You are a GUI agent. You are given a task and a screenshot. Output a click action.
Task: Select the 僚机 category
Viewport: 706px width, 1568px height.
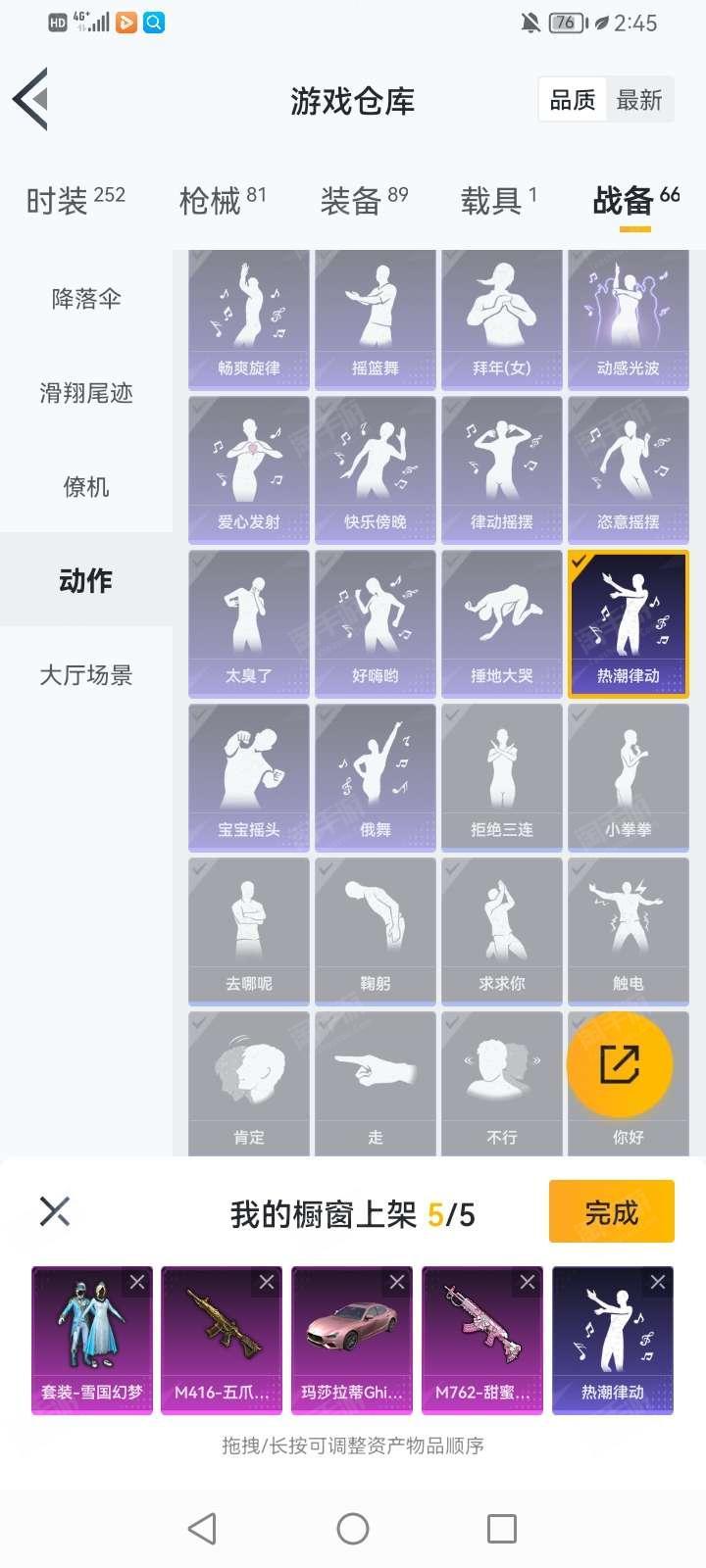(x=86, y=487)
